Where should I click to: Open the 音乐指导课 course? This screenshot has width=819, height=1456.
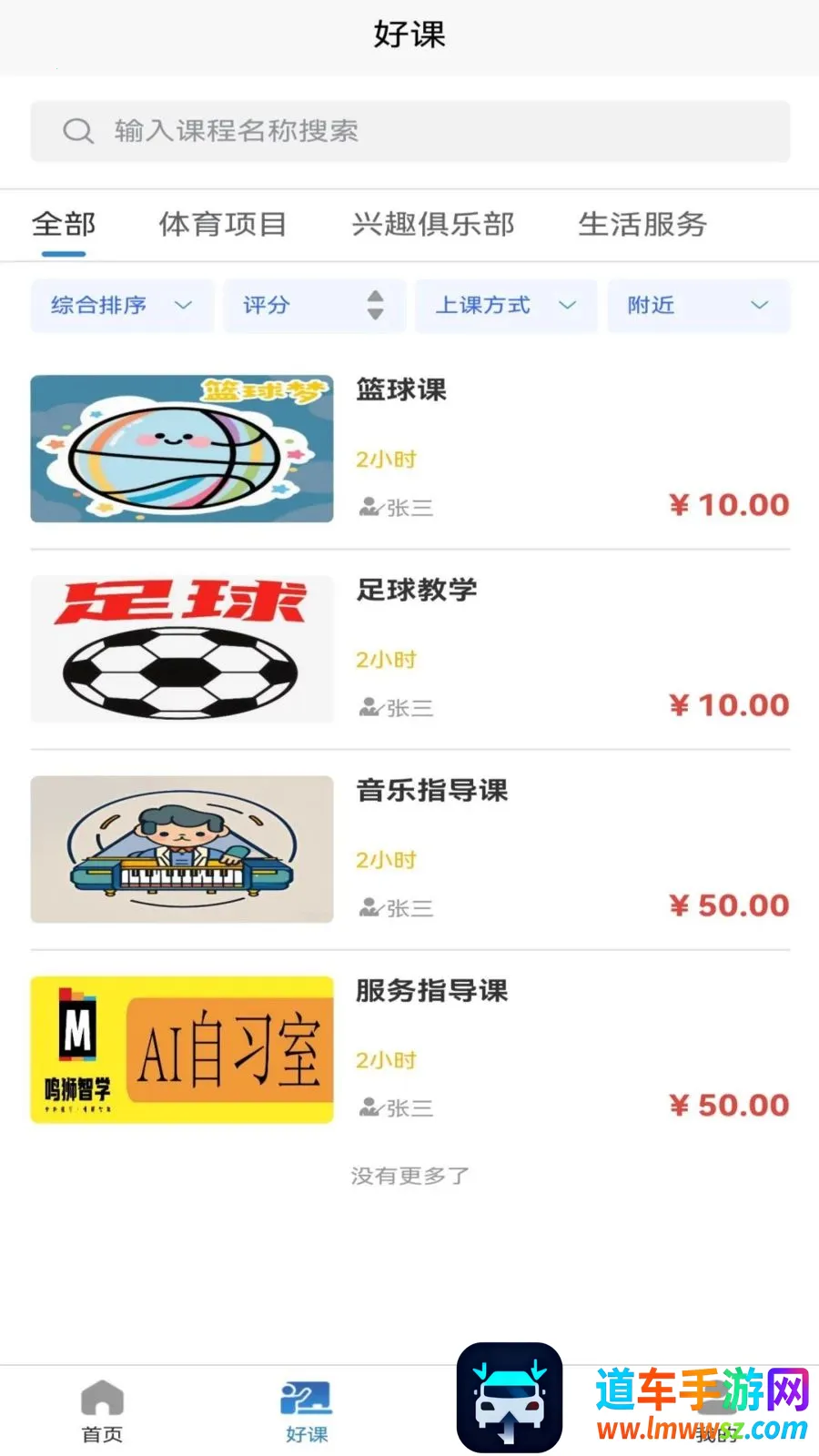[409, 850]
